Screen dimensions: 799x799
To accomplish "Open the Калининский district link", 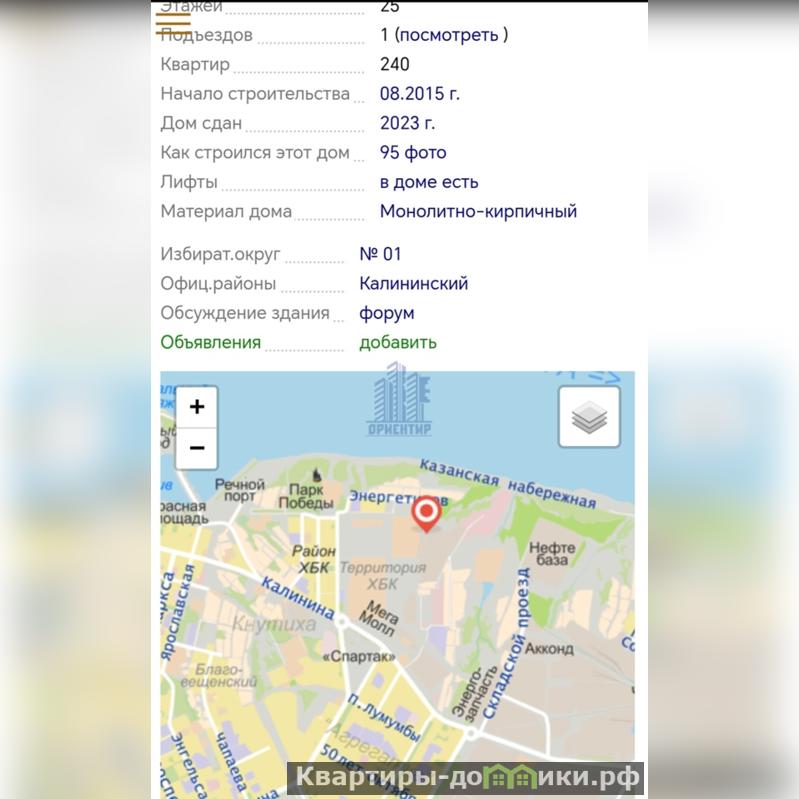I will pyautogui.click(x=413, y=283).
